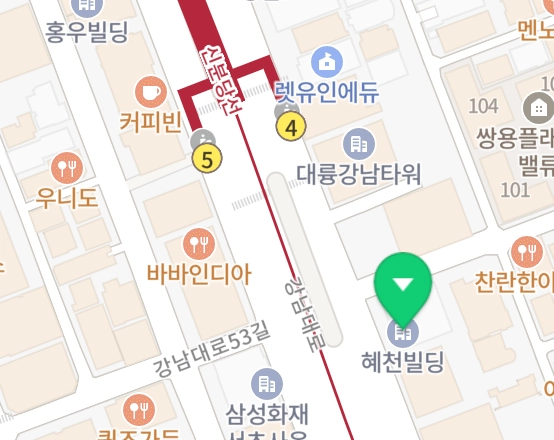Select the 홍우빌딩 building marker
This screenshot has height=440, width=554.
87,5
